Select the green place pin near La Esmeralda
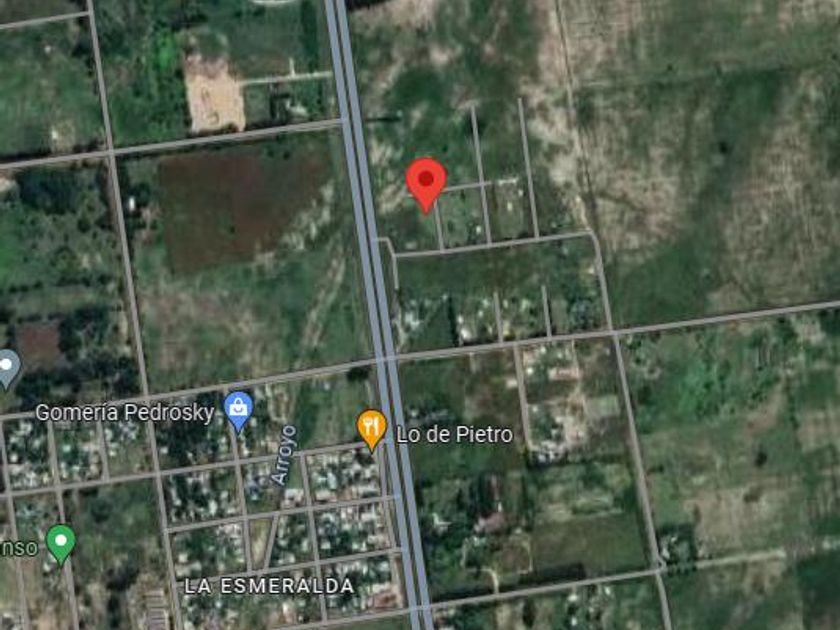The image size is (840, 630). [61, 544]
